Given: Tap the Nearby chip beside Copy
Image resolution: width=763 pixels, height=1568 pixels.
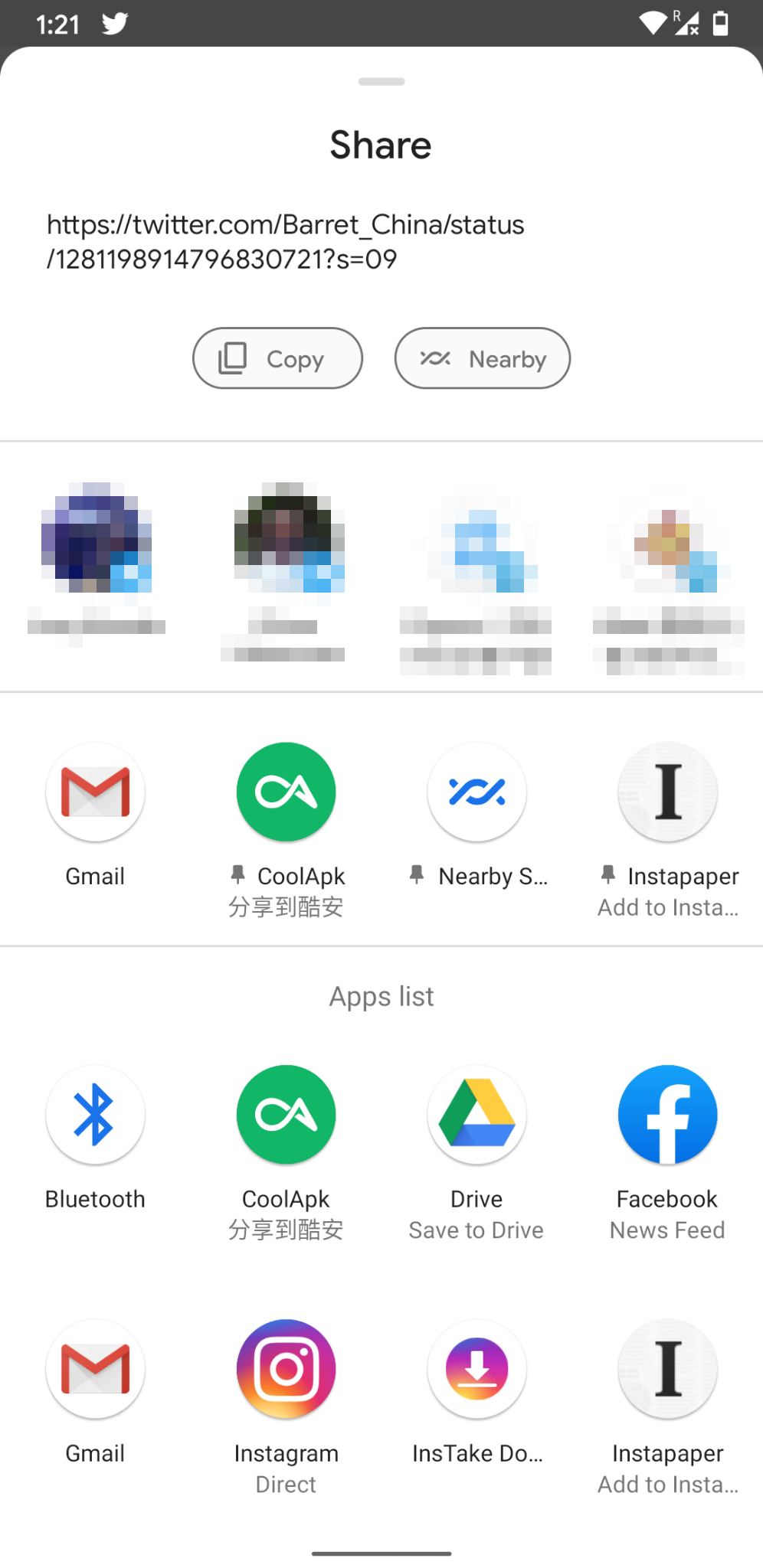Looking at the screenshot, I should click(482, 358).
